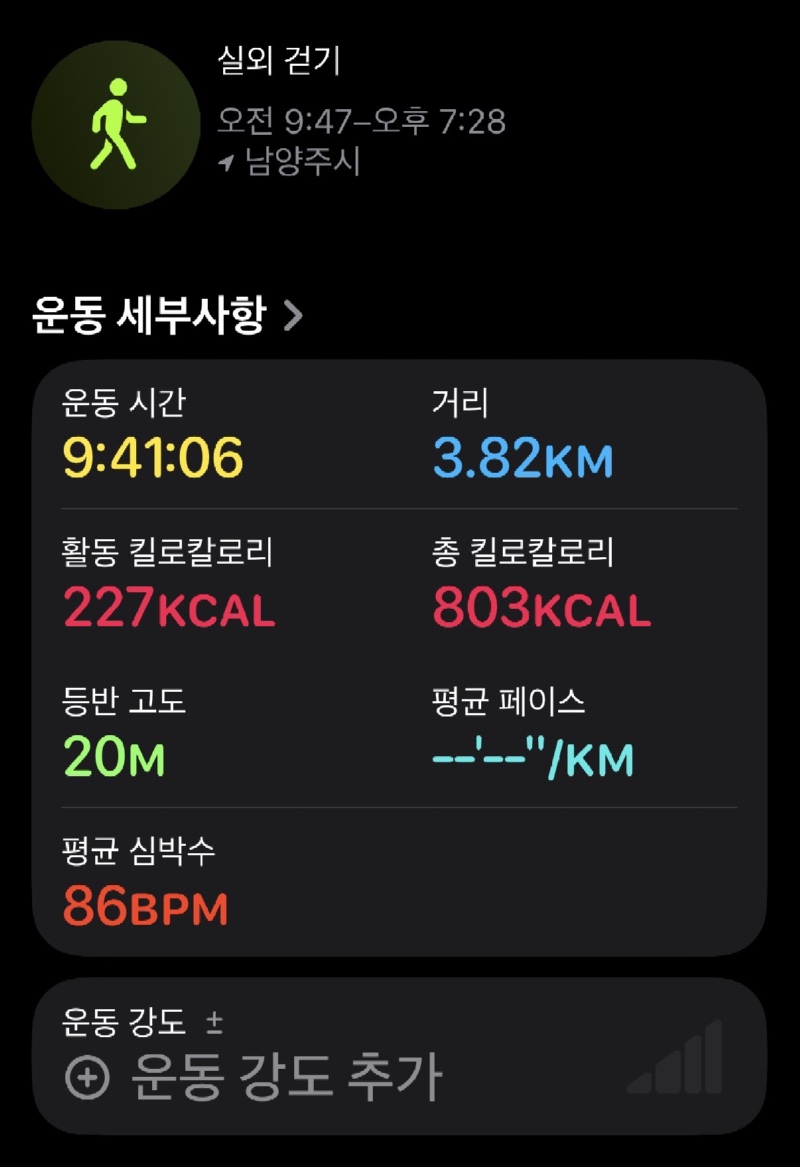Screen dimensions: 800x1167
Task: Tap 운동 강도 추가 to add effort
Action: pos(254,1077)
